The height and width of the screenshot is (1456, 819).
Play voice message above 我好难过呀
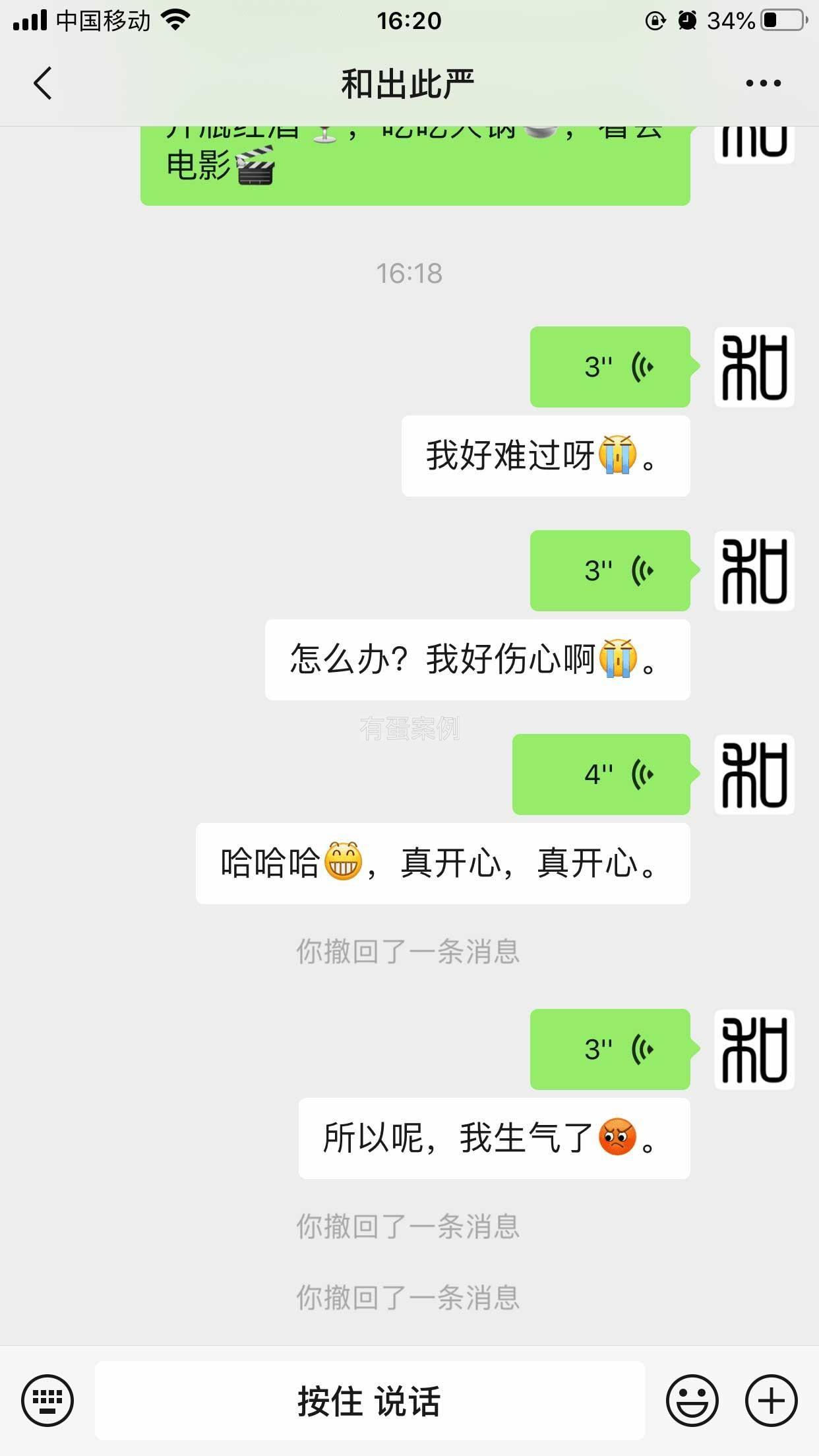[610, 367]
